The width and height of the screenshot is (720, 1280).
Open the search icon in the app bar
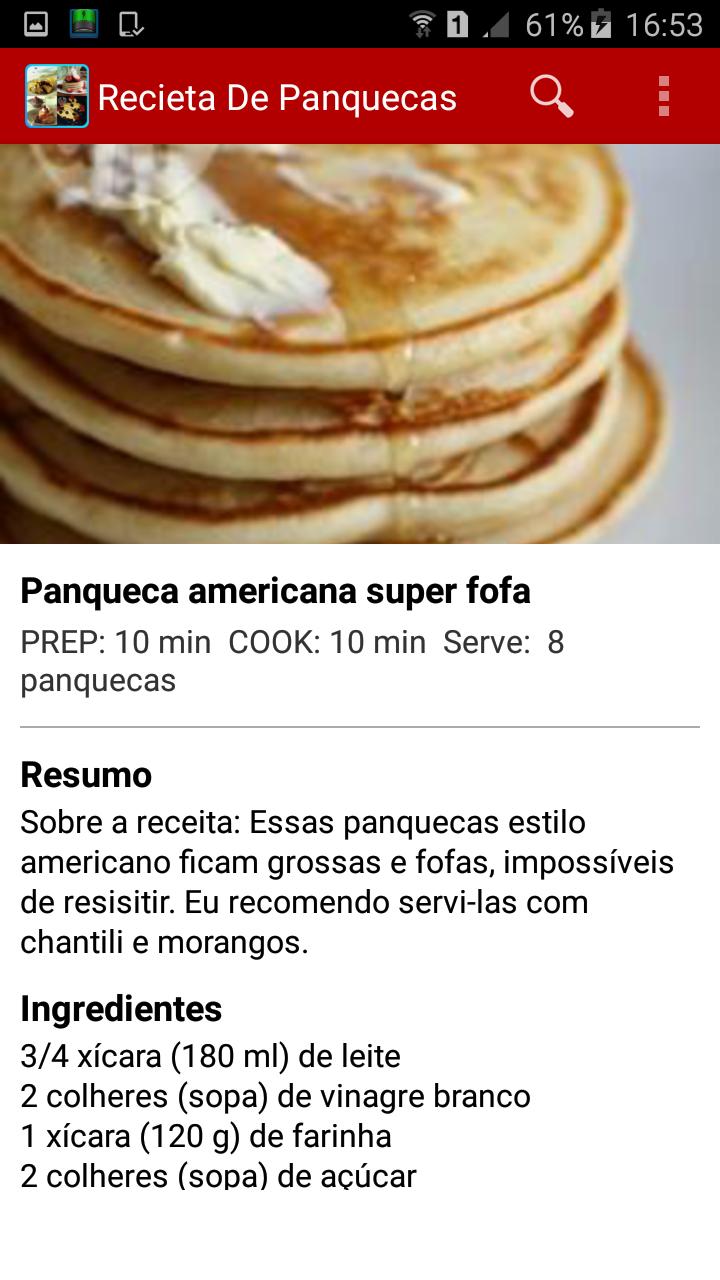pyautogui.click(x=549, y=97)
